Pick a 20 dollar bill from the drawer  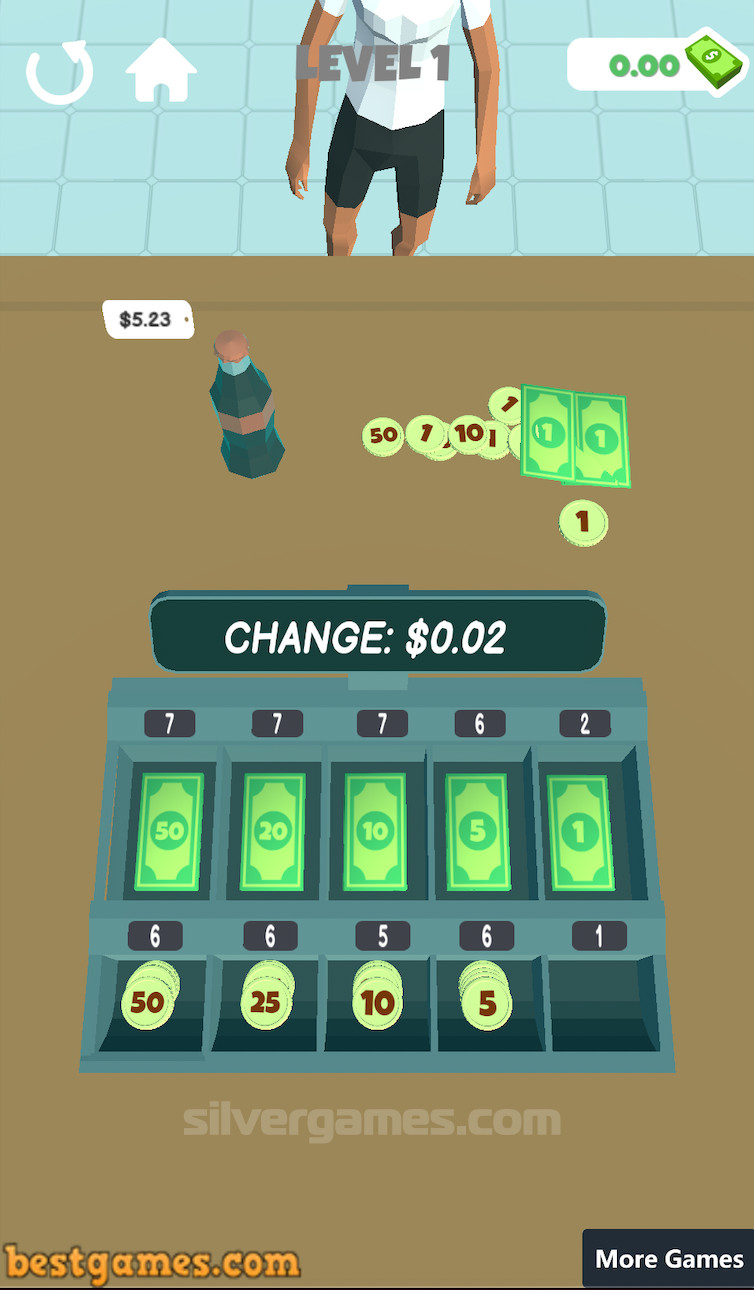click(x=273, y=831)
